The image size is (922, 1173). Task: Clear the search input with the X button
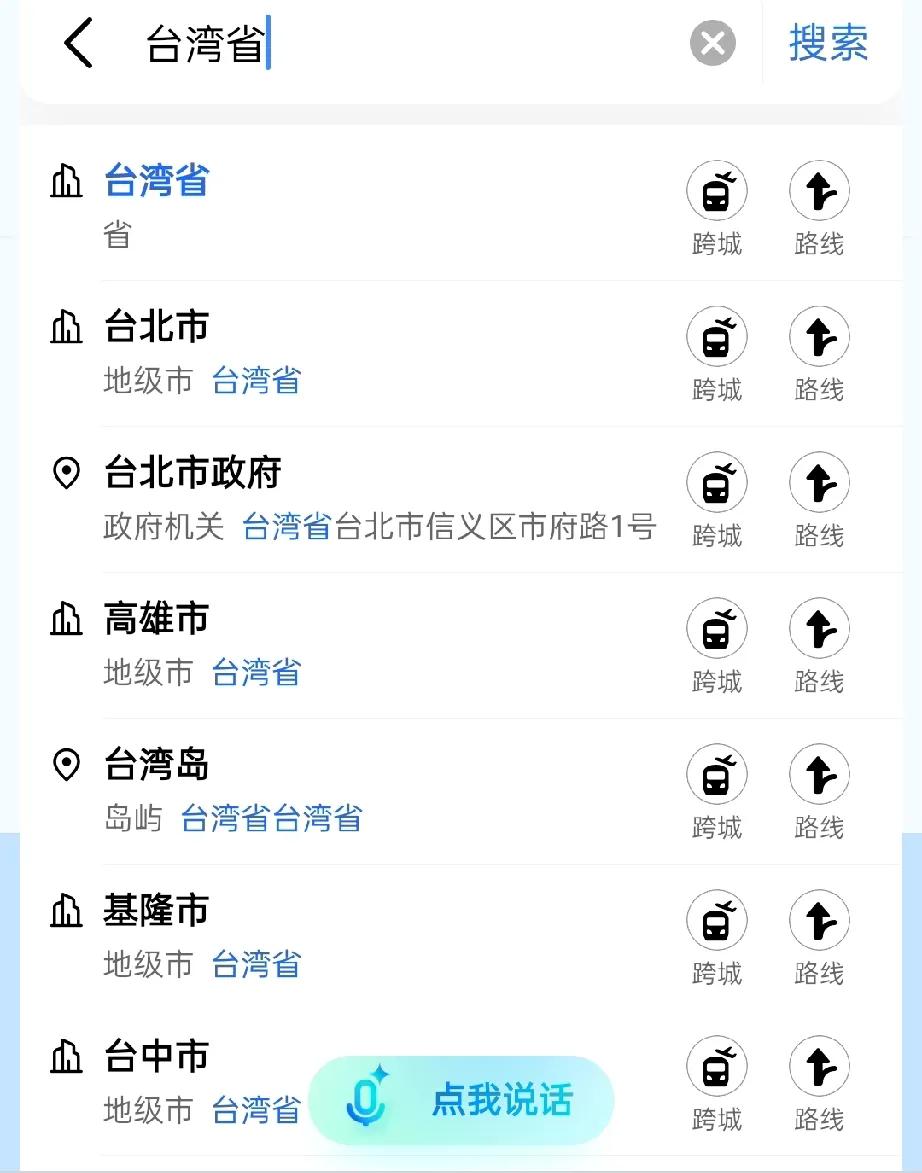(712, 42)
